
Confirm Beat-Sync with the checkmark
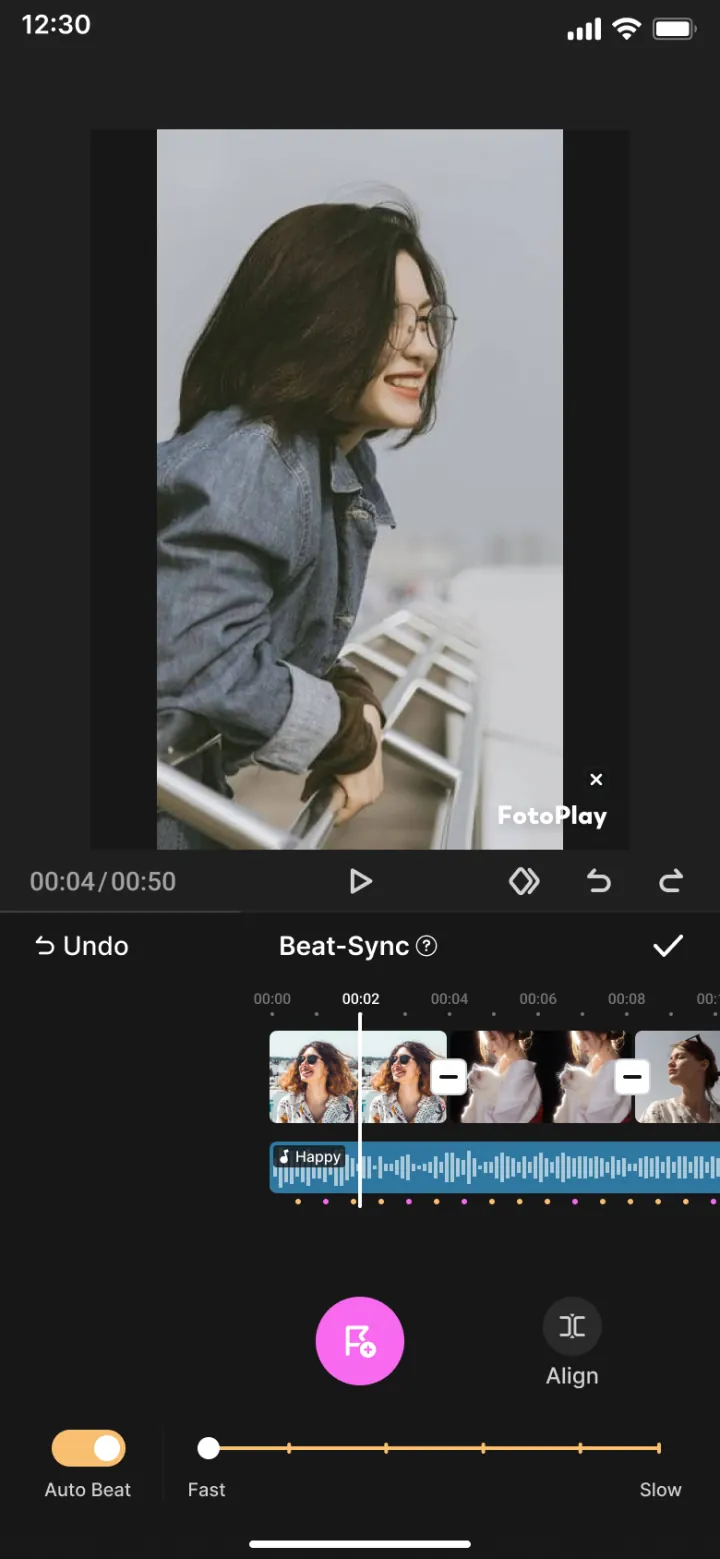point(668,946)
